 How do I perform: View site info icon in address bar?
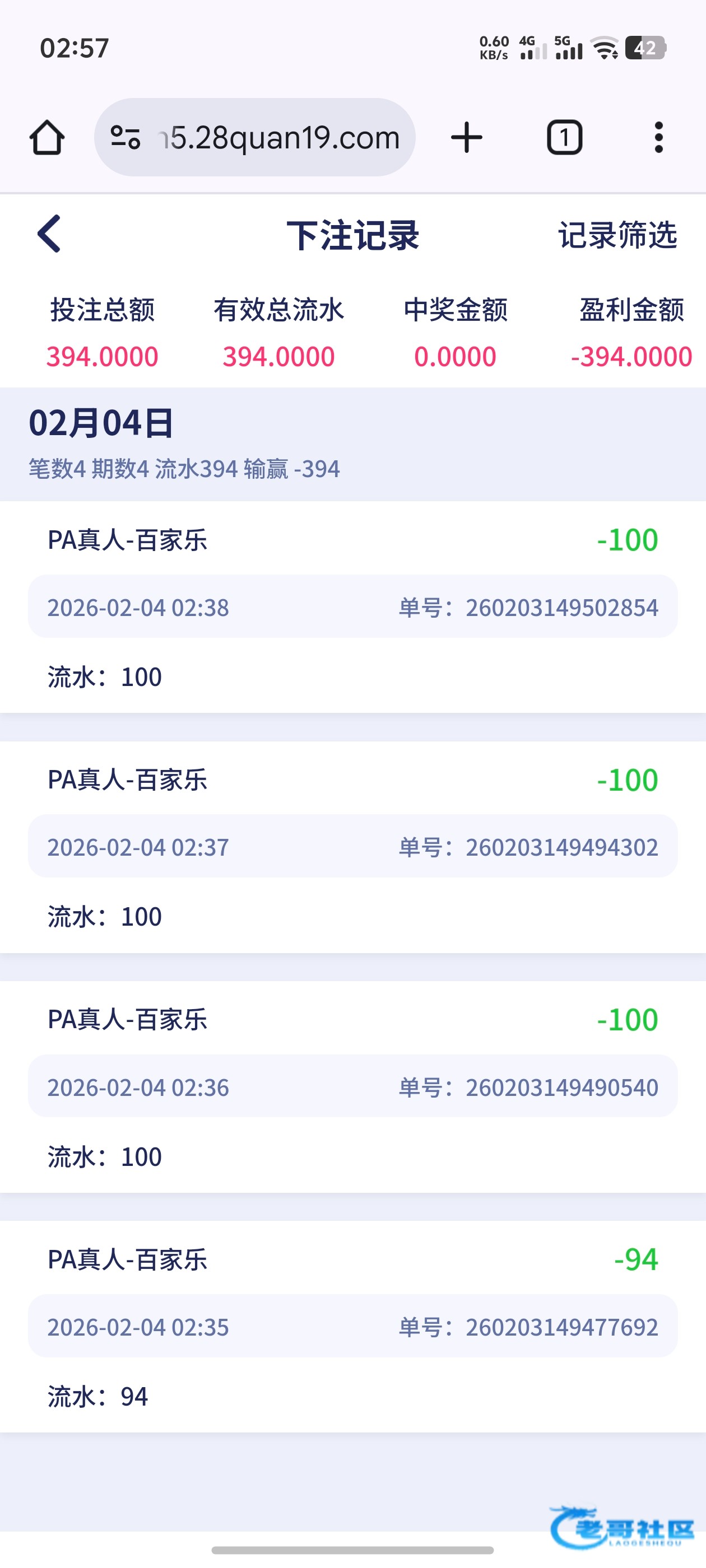click(126, 138)
